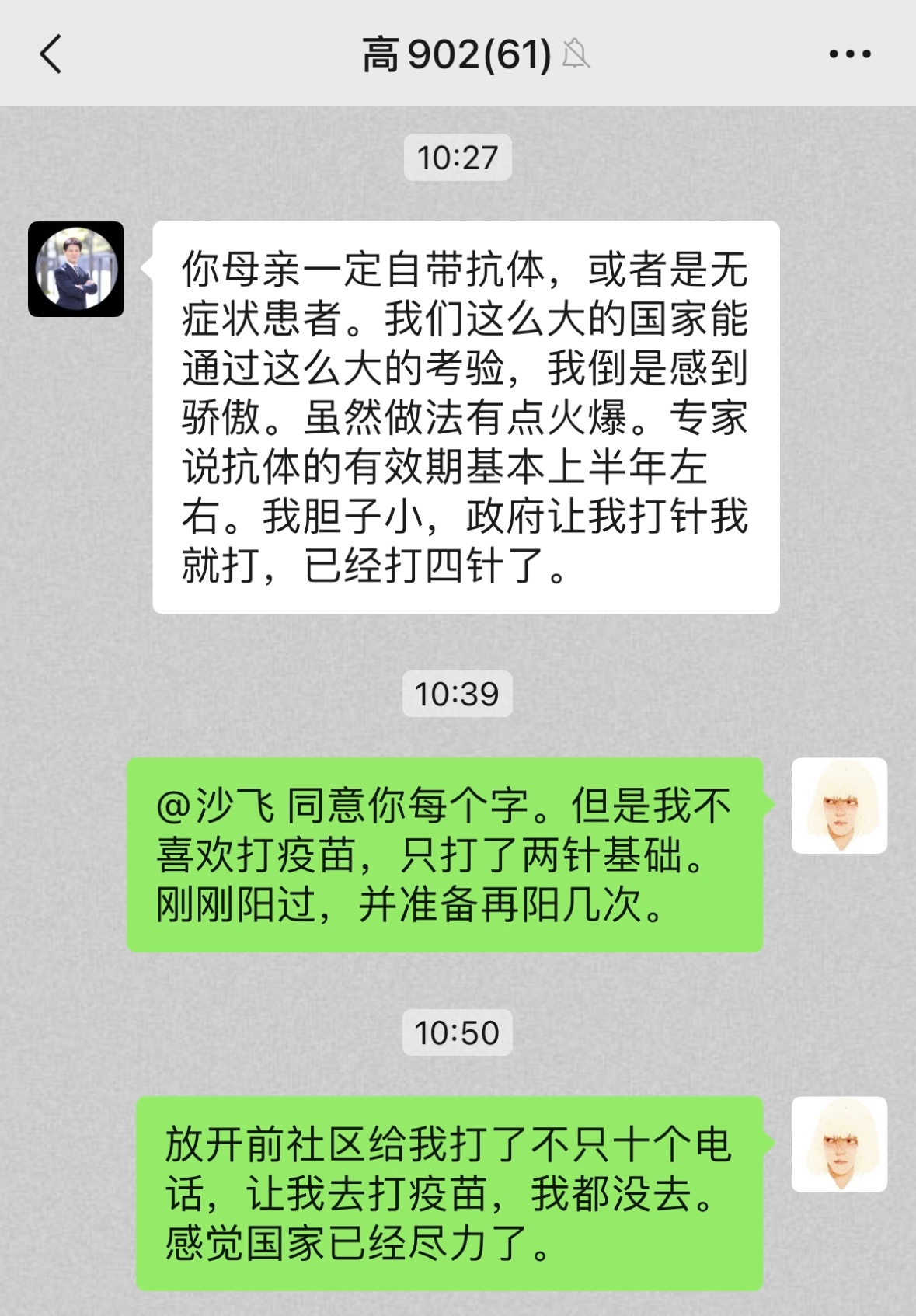Tap the avatar beside the 放开前社区 message
916x1316 pixels.
click(x=839, y=1144)
